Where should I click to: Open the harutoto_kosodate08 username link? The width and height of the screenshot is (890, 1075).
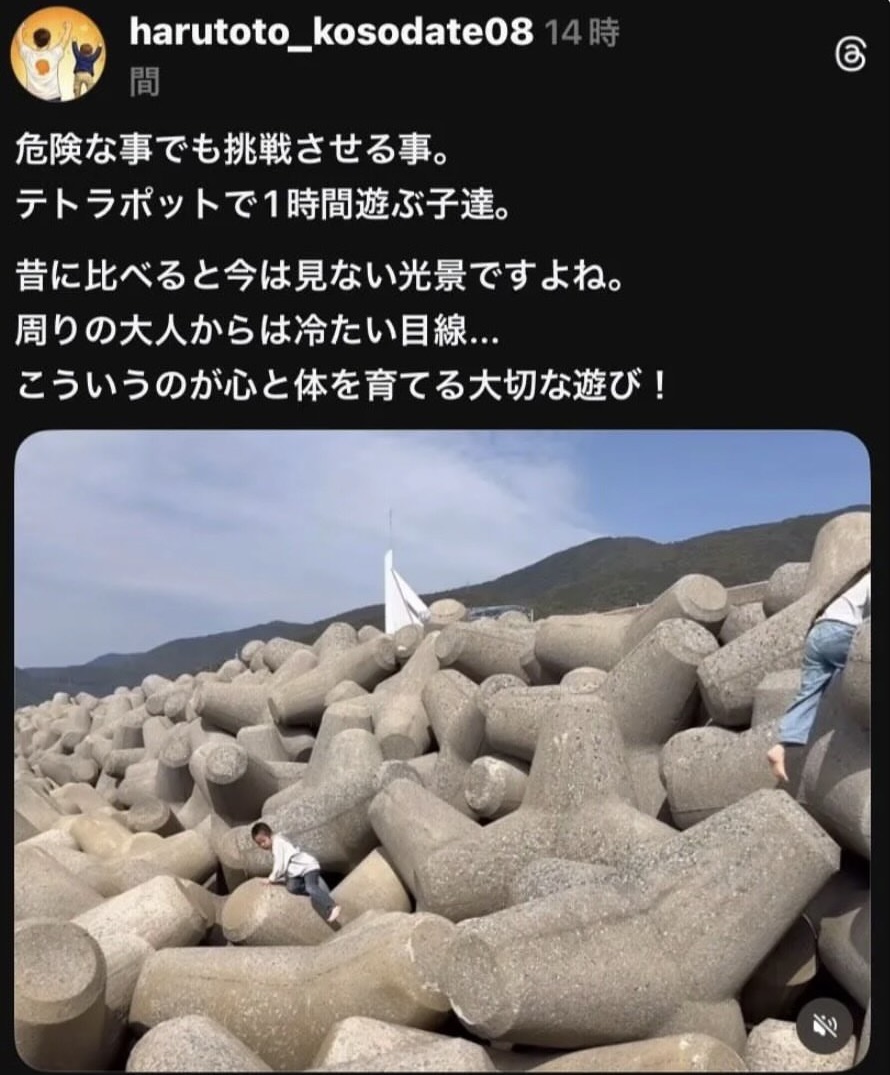(331, 34)
